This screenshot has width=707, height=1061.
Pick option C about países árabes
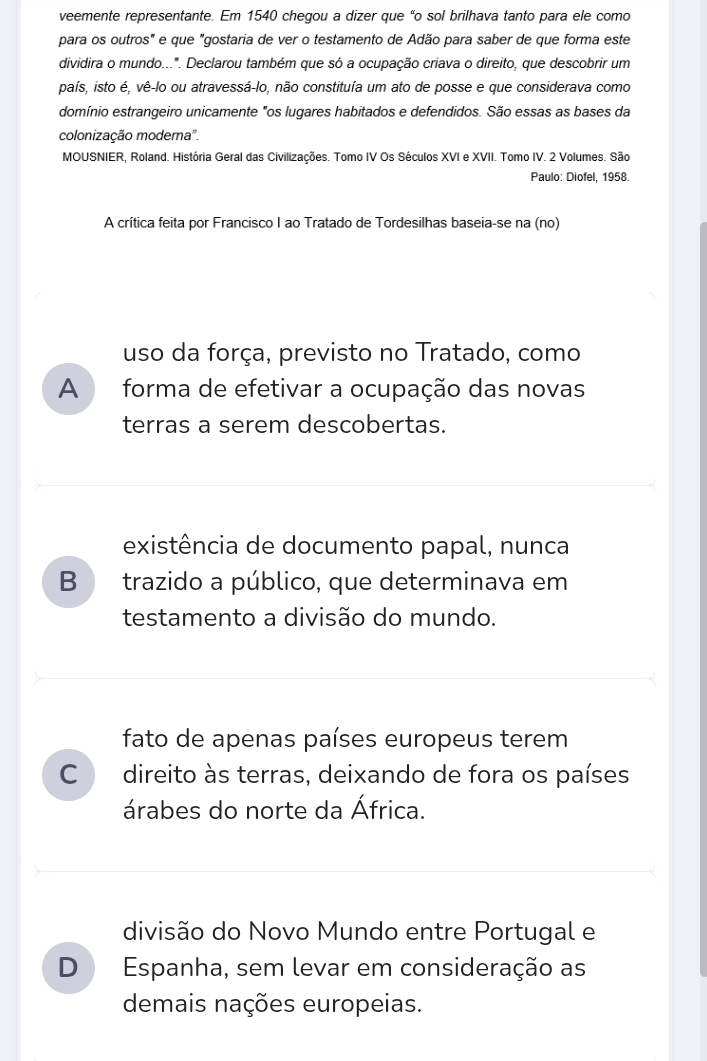pos(68,775)
